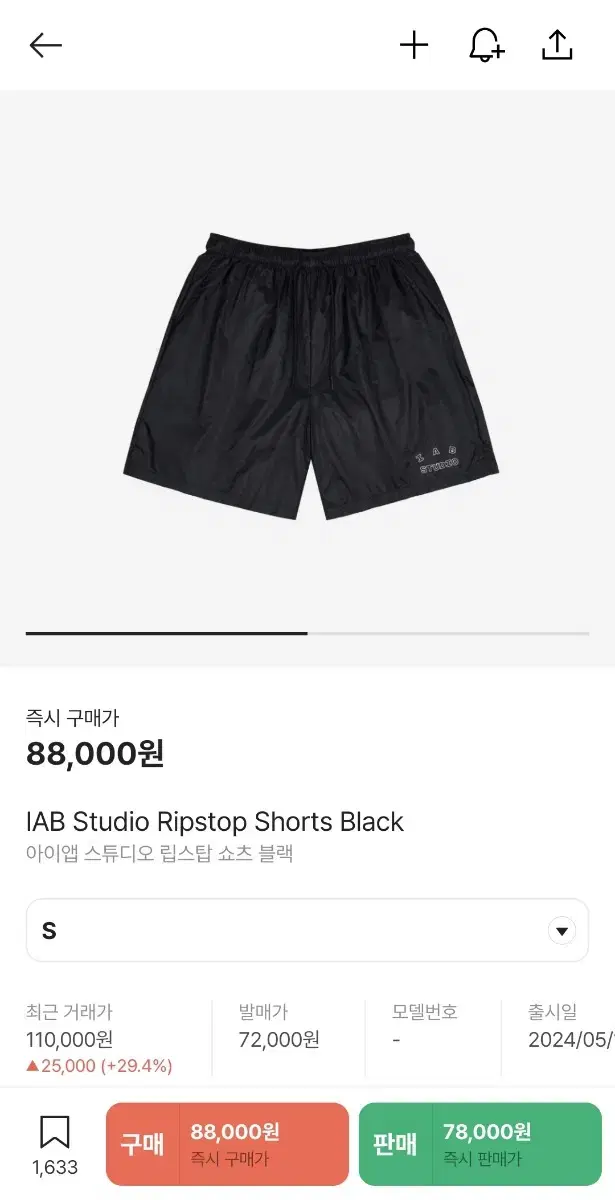
Task: Tap the plus icon in the top bar
Action: coord(414,45)
